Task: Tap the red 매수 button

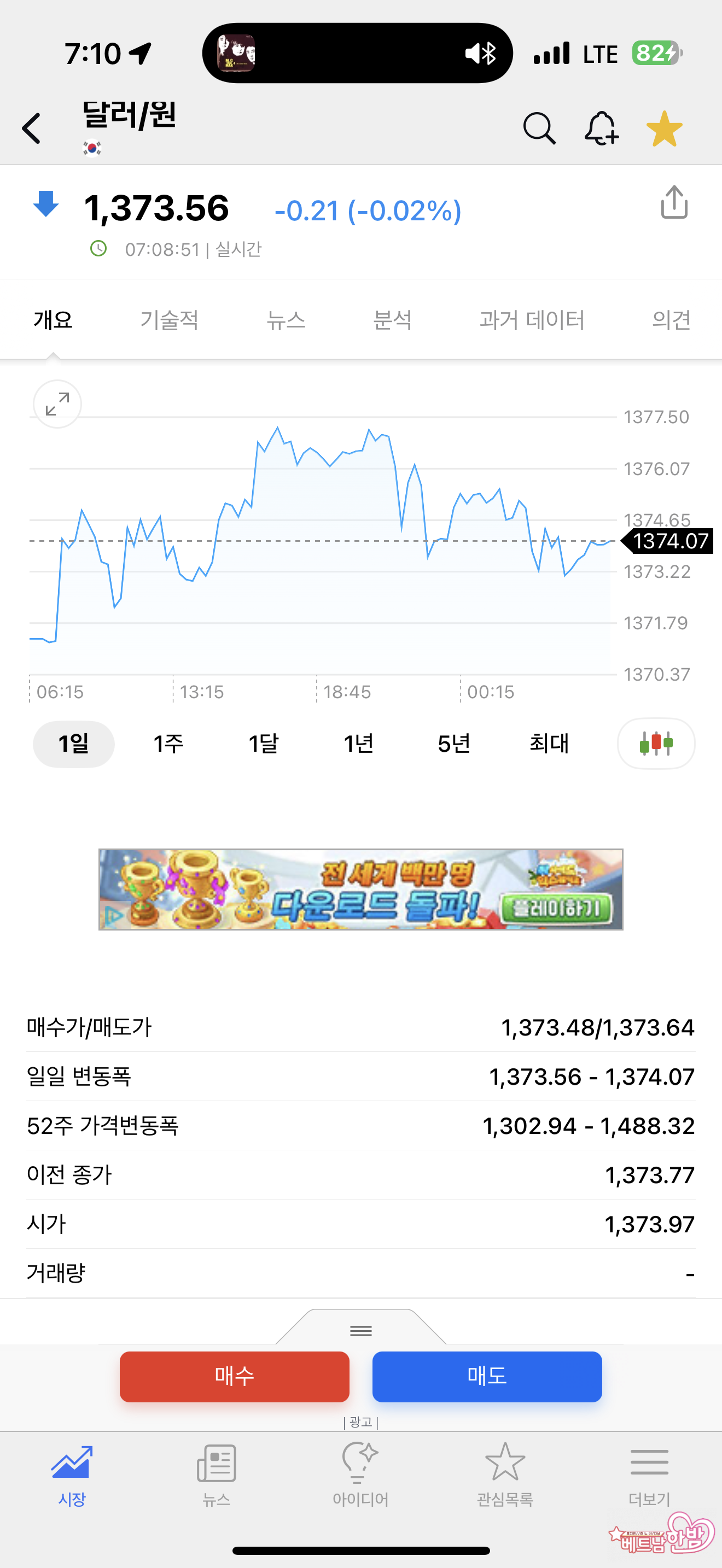Action: pos(234,1376)
